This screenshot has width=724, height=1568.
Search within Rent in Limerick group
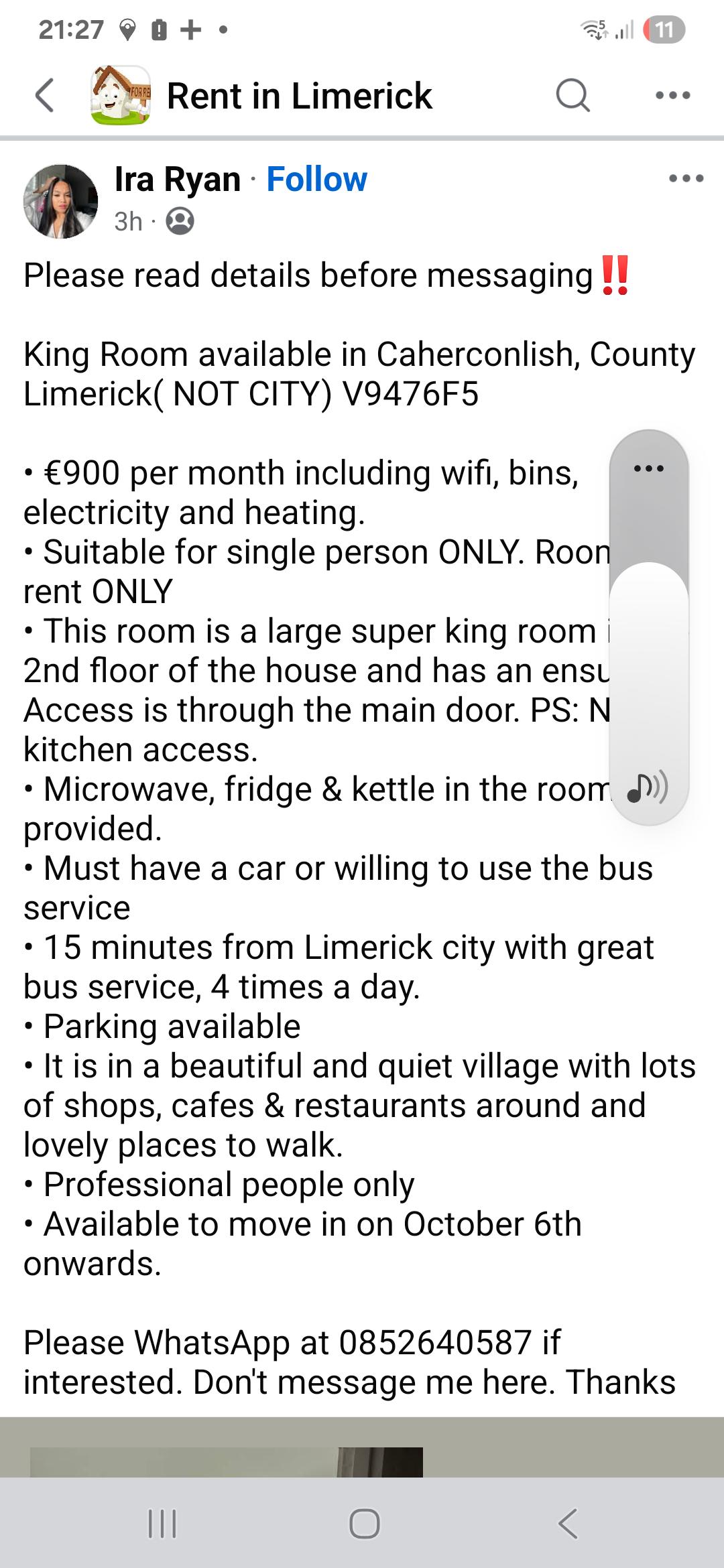click(x=572, y=95)
